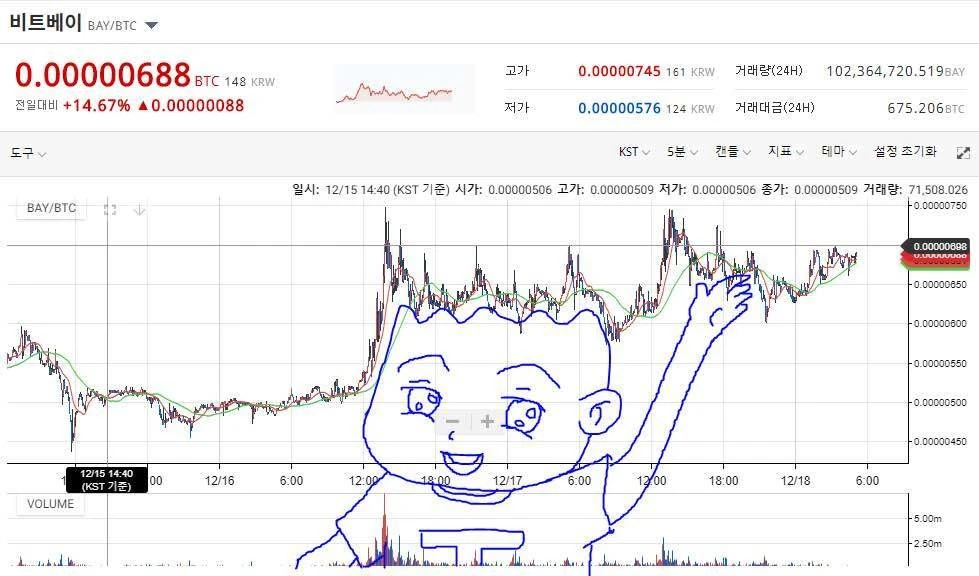The height and width of the screenshot is (576, 979).
Task: Expand the chart to fullscreen
Action: (963, 153)
